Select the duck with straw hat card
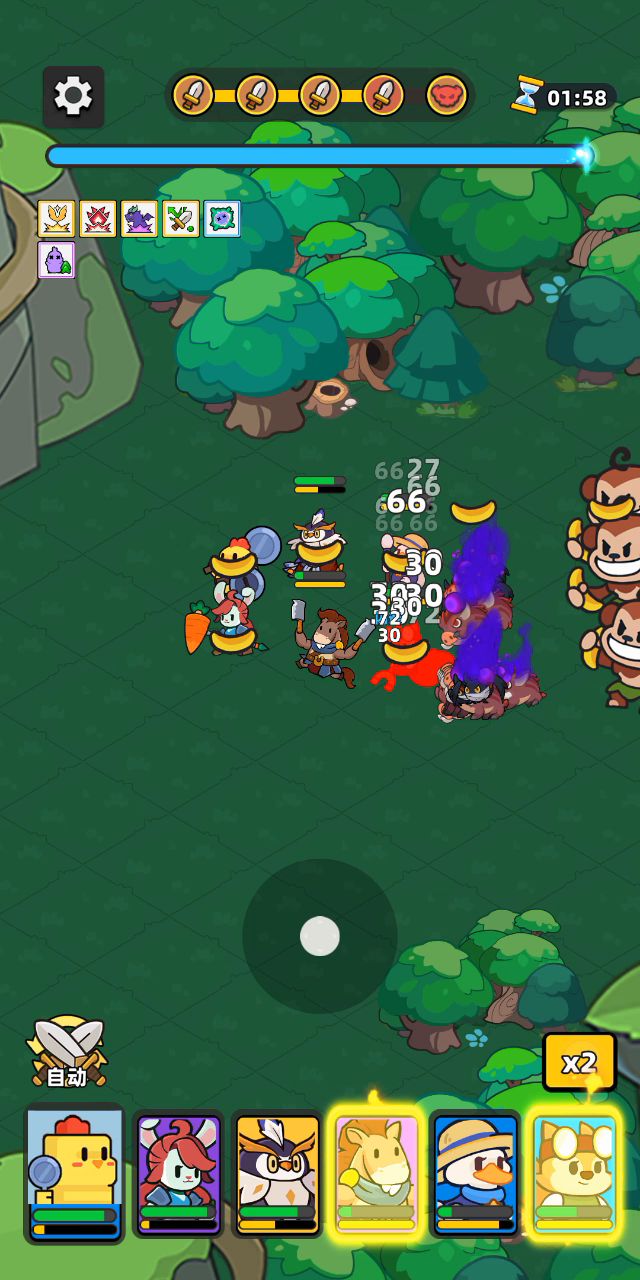Viewport: 640px width, 1280px height. point(475,1172)
